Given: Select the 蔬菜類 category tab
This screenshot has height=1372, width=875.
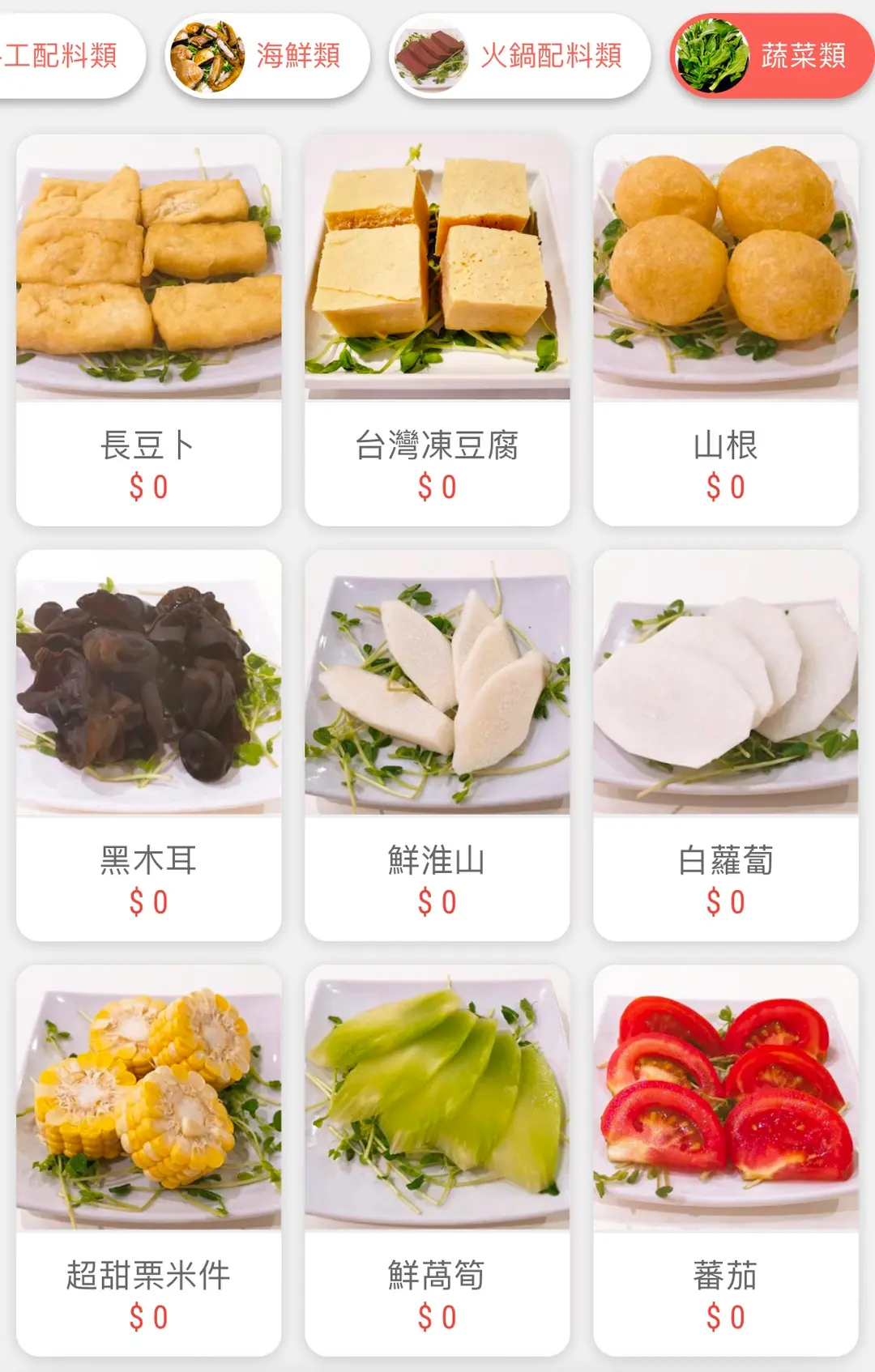Looking at the screenshot, I should click(x=771, y=56).
